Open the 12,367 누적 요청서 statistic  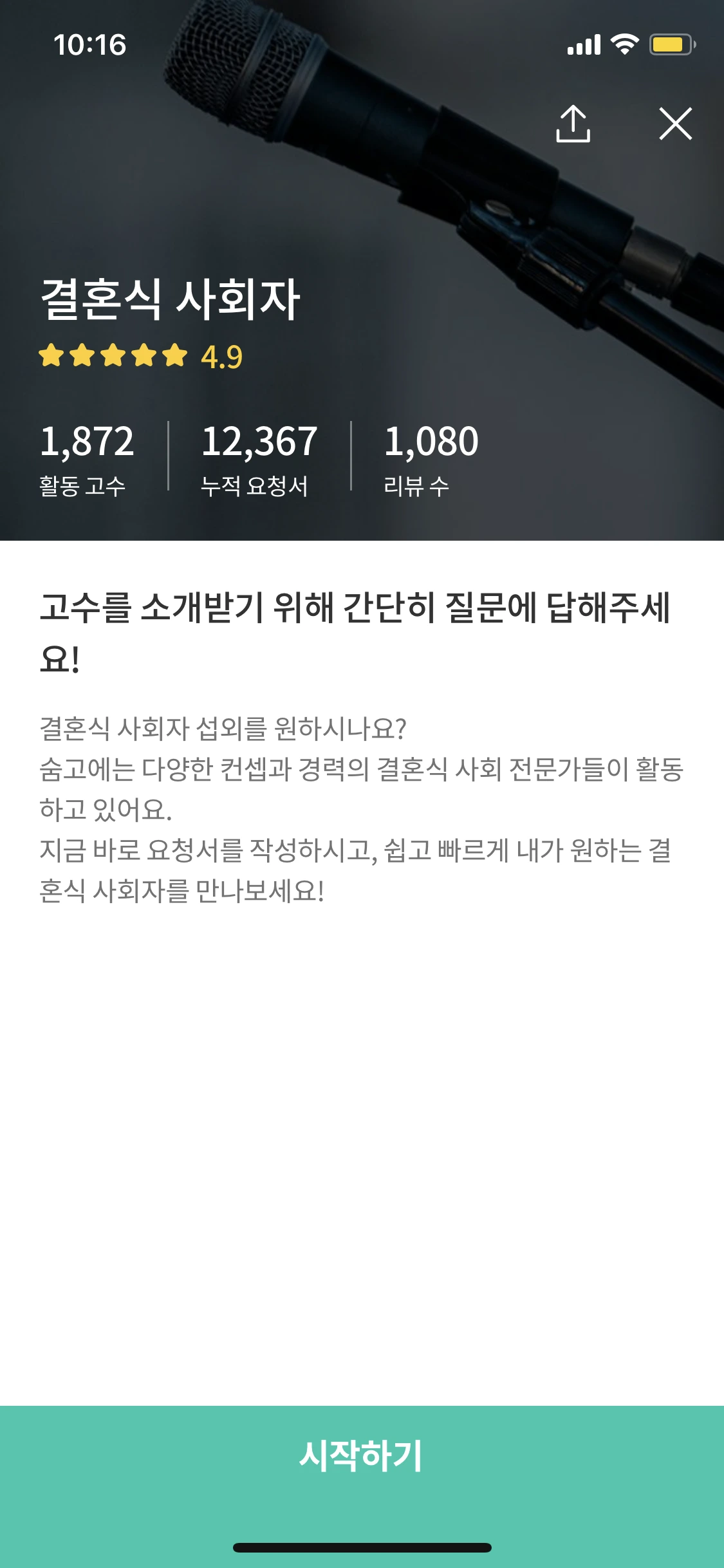(x=259, y=441)
